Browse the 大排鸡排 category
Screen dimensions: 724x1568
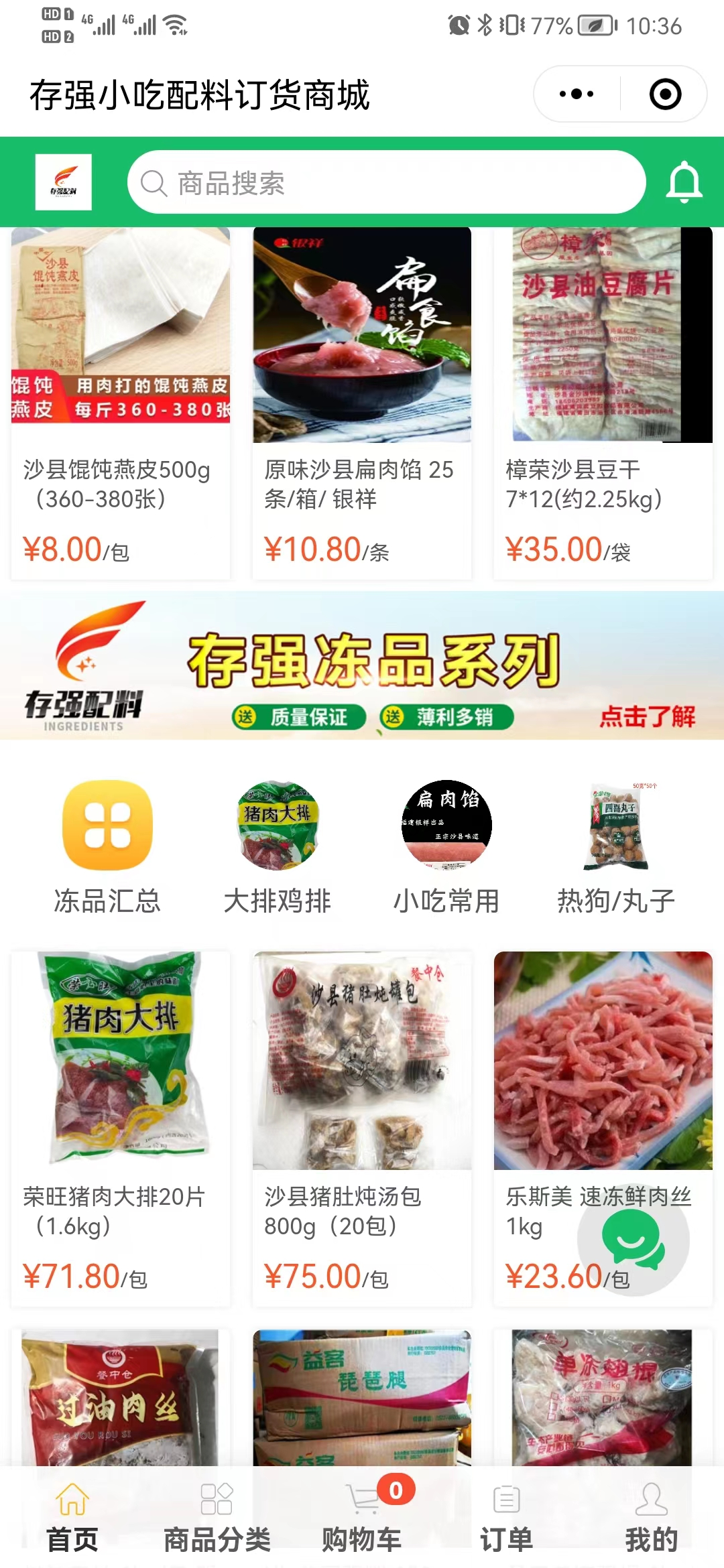[277, 848]
